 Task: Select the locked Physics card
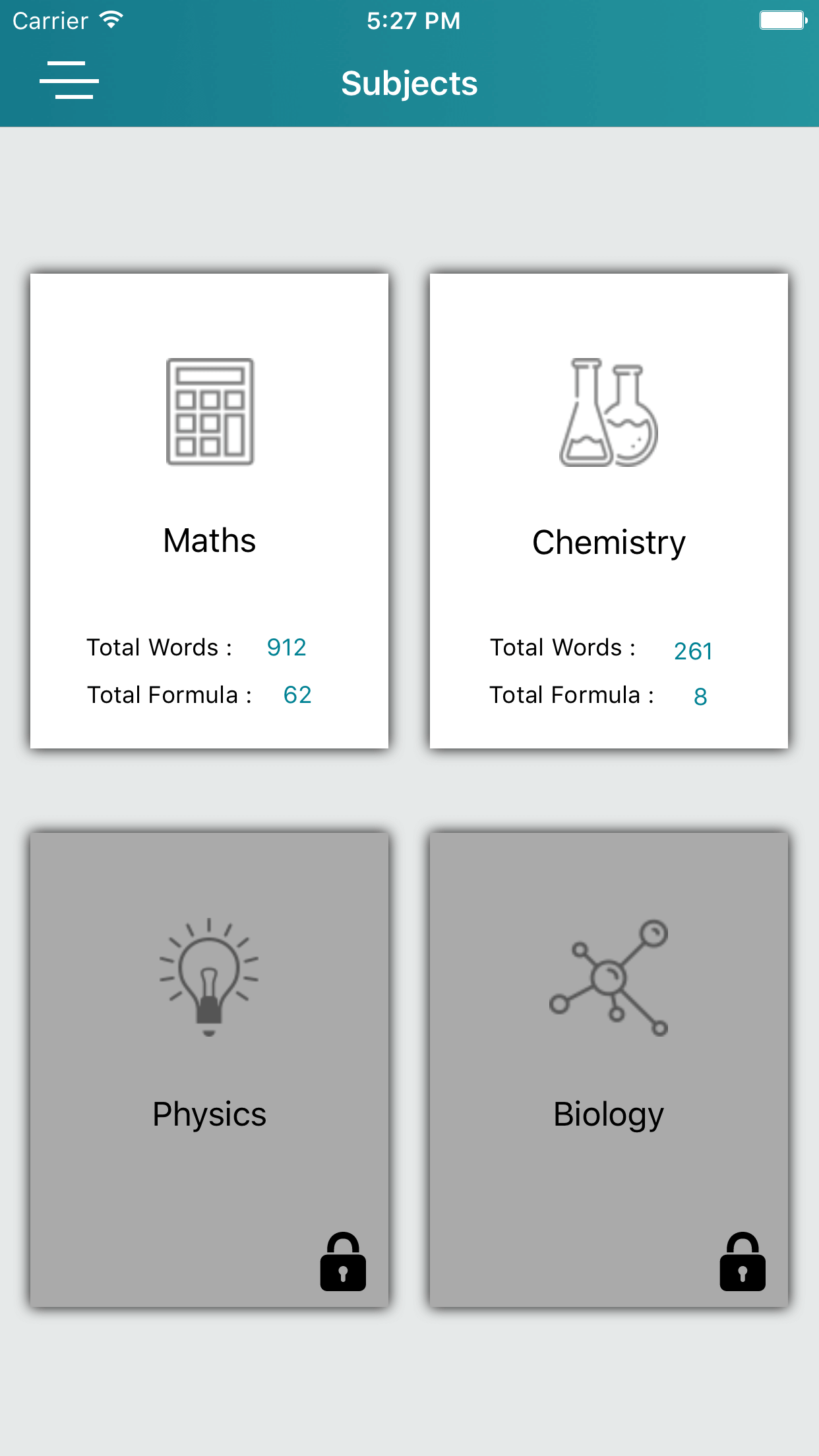(x=210, y=1070)
